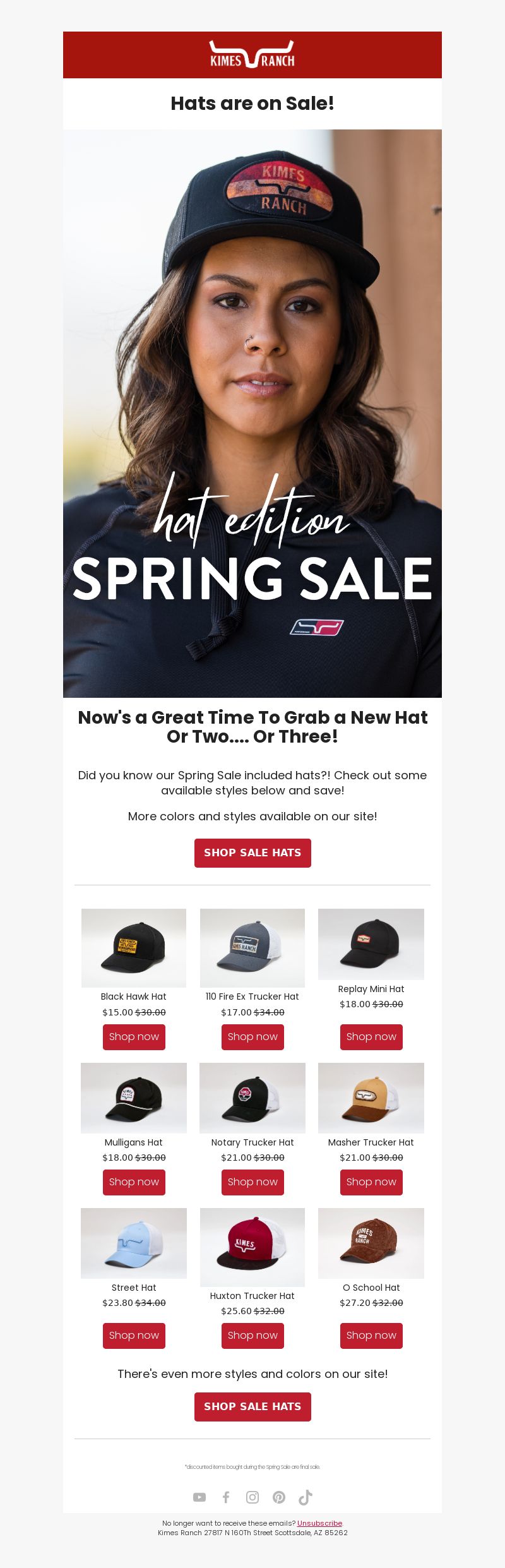The image size is (505, 1568).
Task: Open the Kimes Ranch Facebook page
Action: coord(226,1497)
